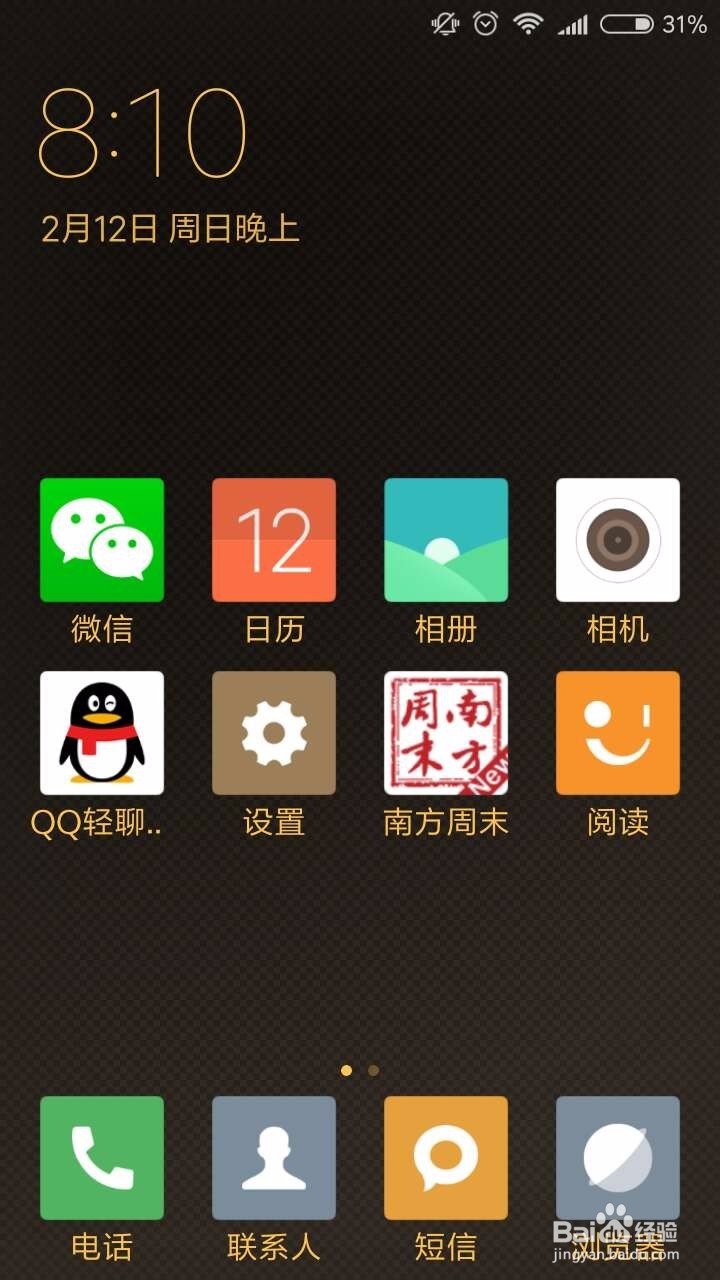The height and width of the screenshot is (1280, 720).
Task: Start a call with the 电话 Phone app
Action: pyautogui.click(x=101, y=1157)
